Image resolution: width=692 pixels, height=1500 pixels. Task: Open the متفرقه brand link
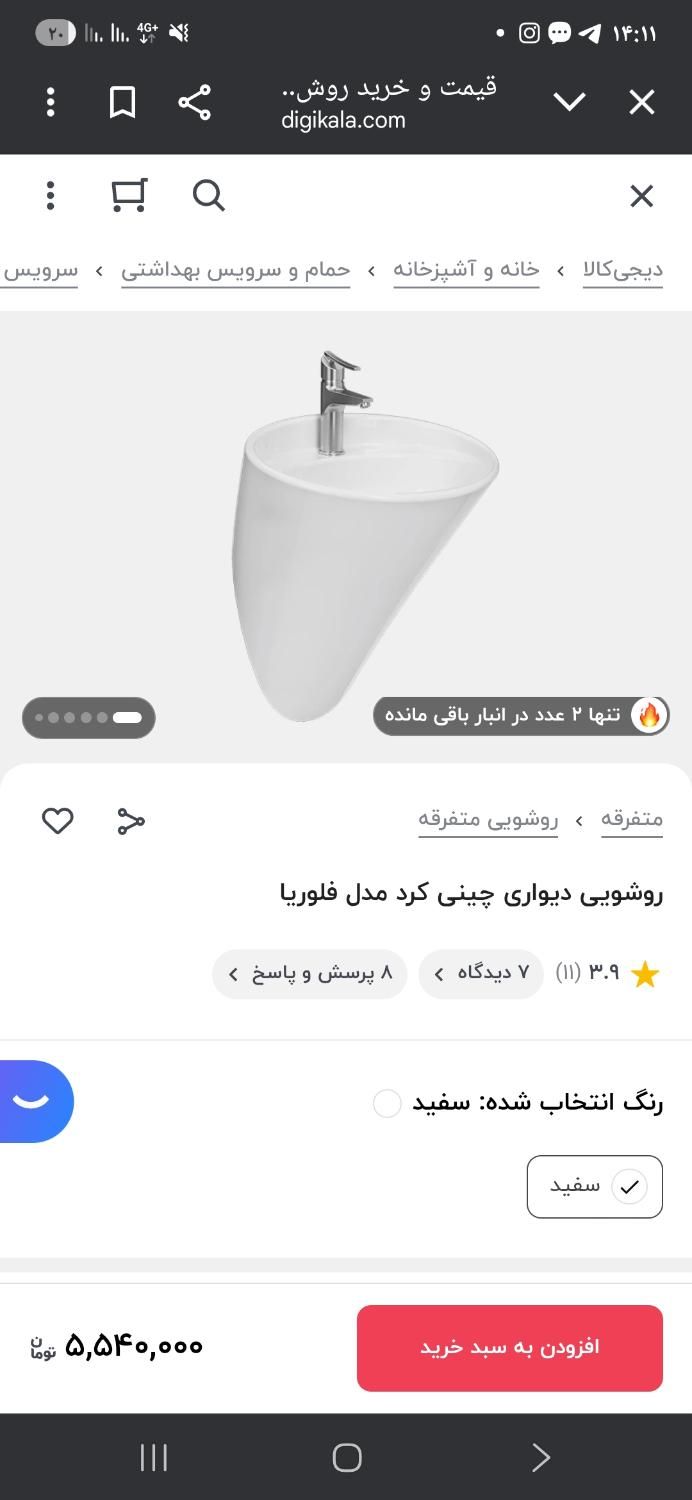(x=631, y=819)
